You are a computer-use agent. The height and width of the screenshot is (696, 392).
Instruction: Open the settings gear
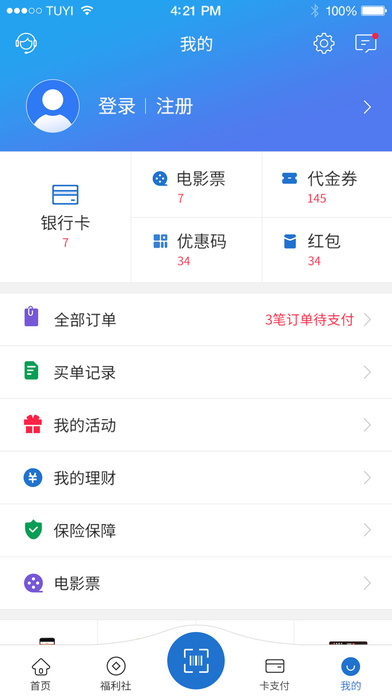(324, 44)
